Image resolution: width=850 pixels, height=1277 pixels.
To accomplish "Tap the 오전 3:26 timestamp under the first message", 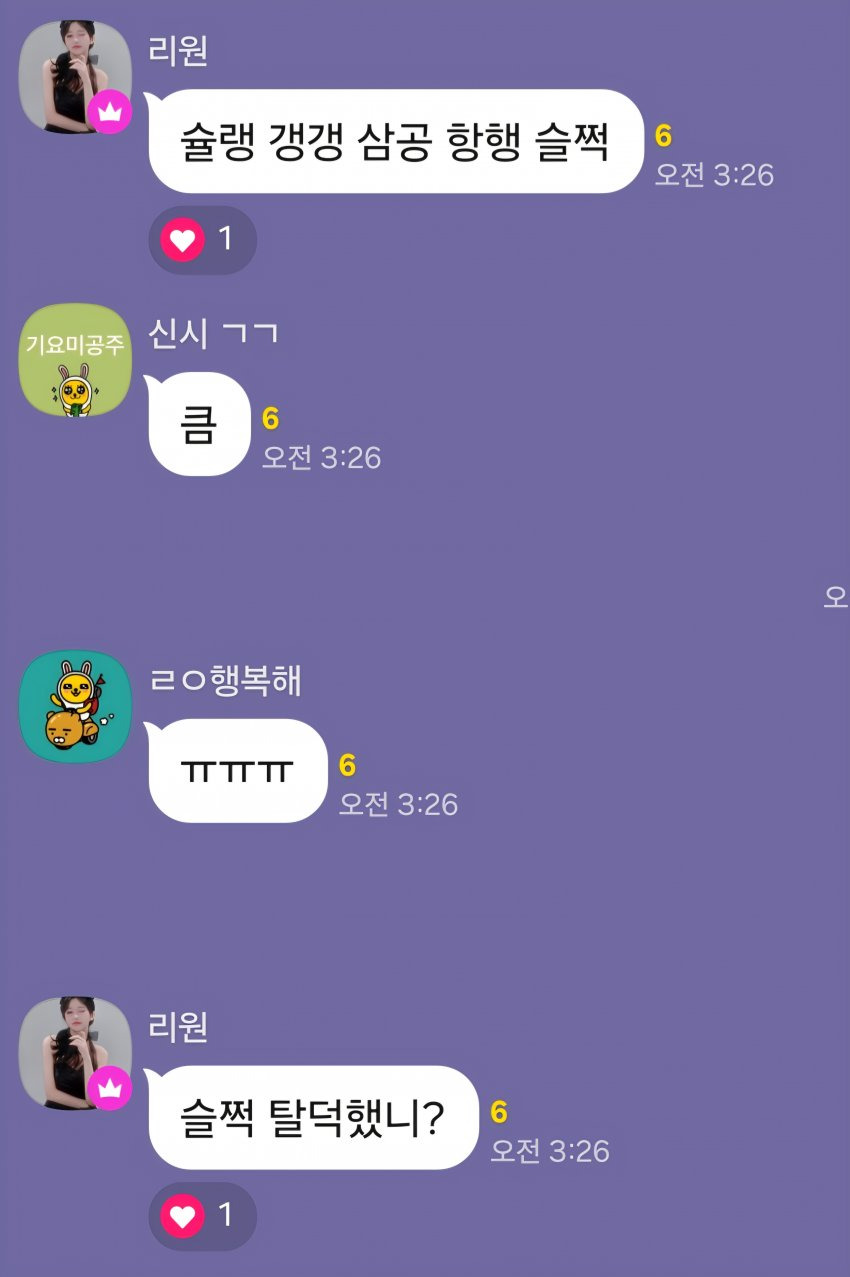I will pyautogui.click(x=712, y=173).
